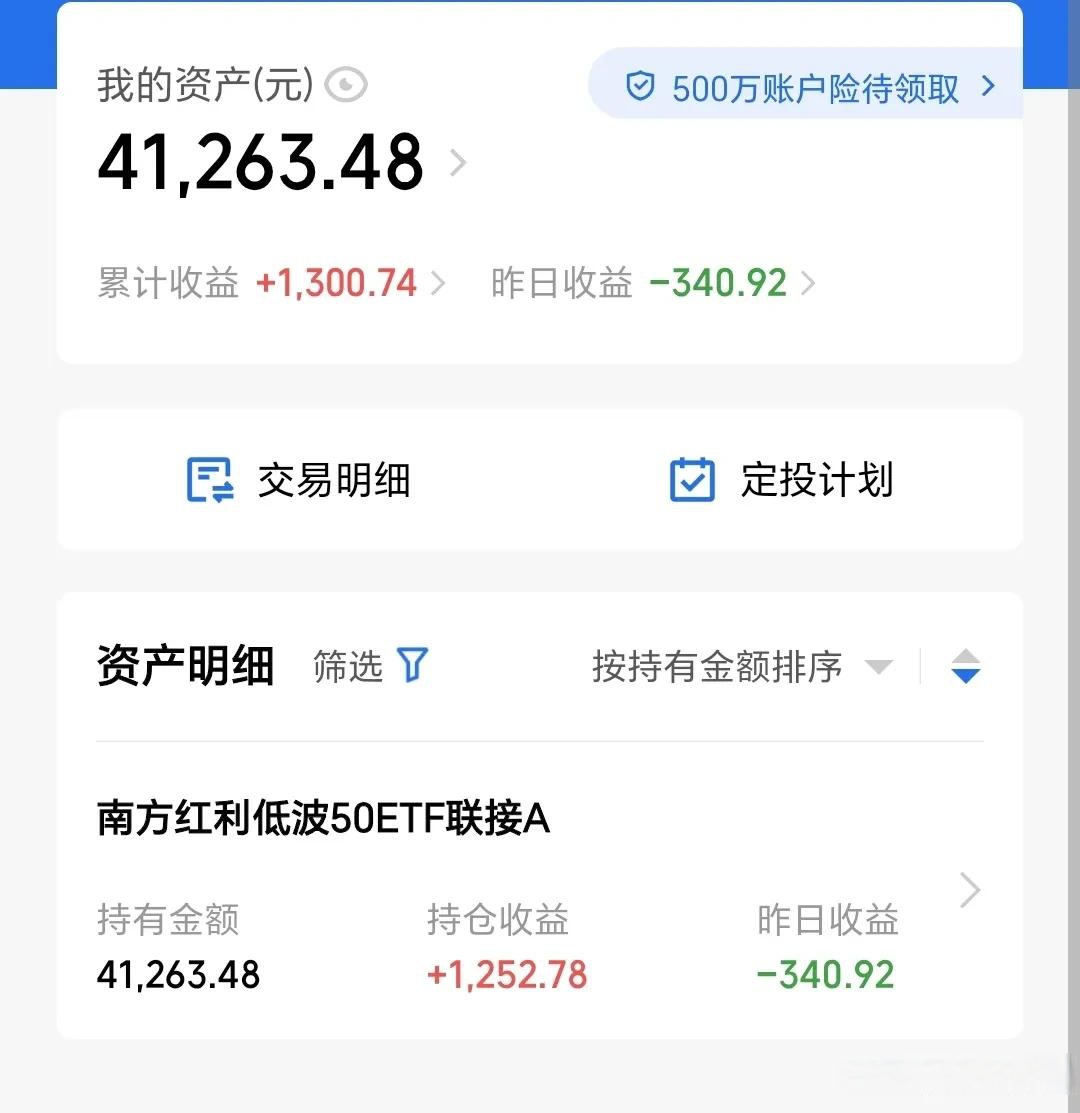The image size is (1080, 1113).
Task: Toggle the eye icon to hide asset balance
Action: 345,86
